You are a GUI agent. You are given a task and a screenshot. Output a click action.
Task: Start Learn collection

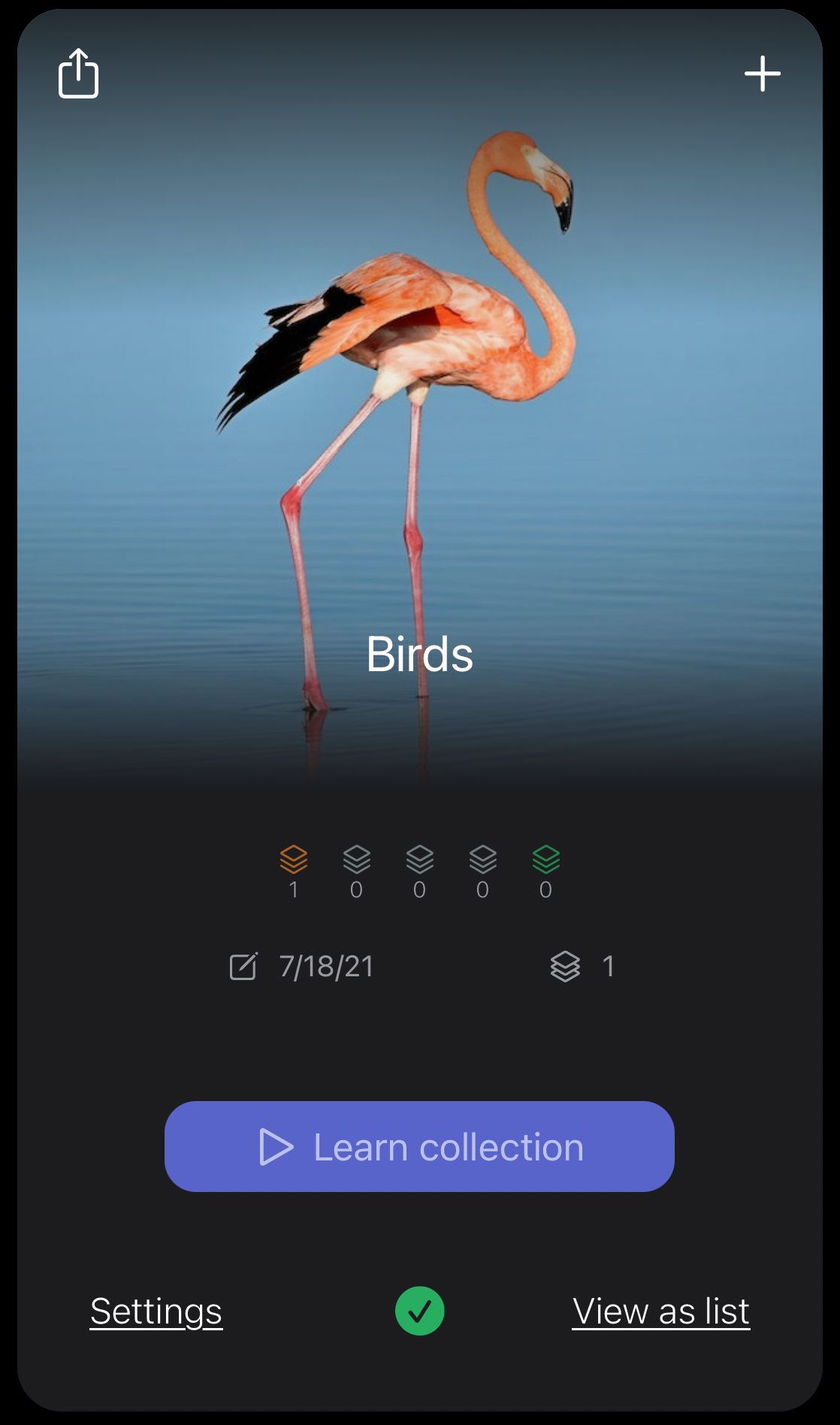pyautogui.click(x=419, y=1146)
